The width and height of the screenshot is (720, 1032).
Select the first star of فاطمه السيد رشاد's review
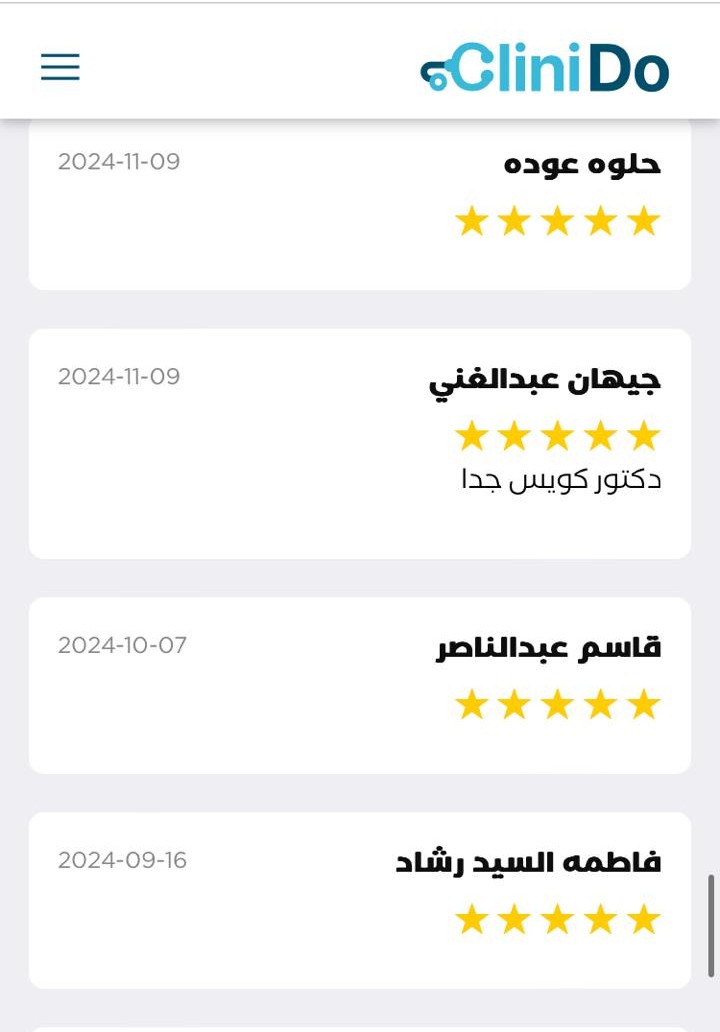coord(470,919)
